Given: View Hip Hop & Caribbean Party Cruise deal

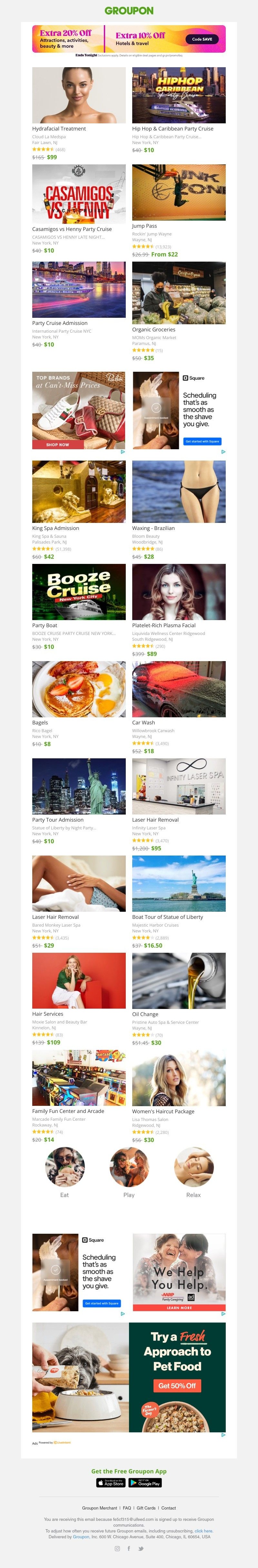Looking at the screenshot, I should click(178, 96).
